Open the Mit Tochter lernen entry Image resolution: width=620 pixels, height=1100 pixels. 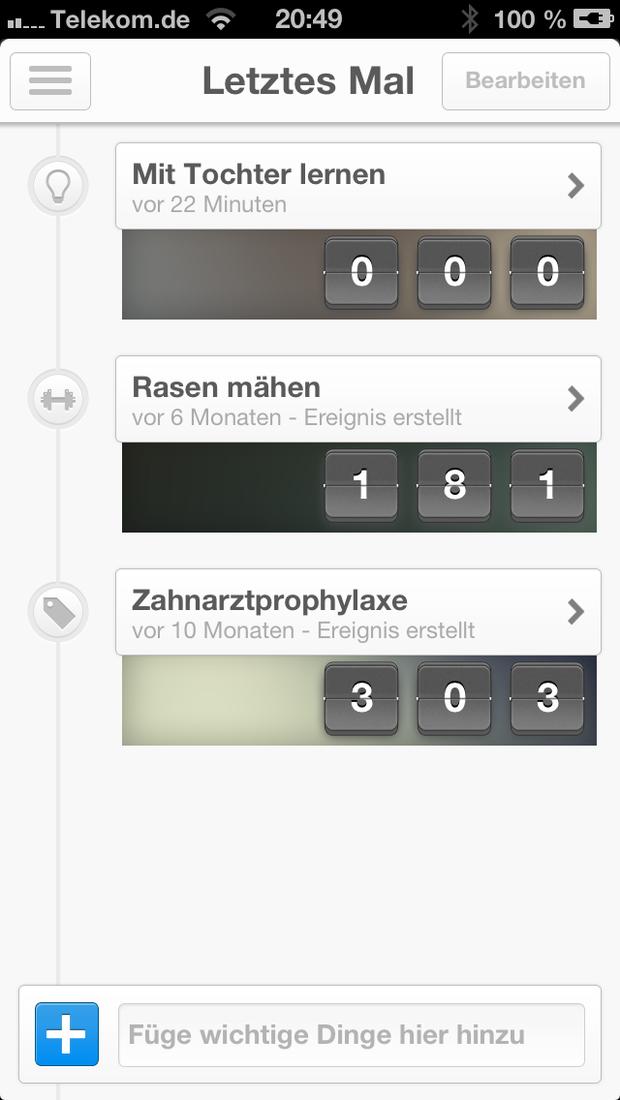[x=358, y=186]
